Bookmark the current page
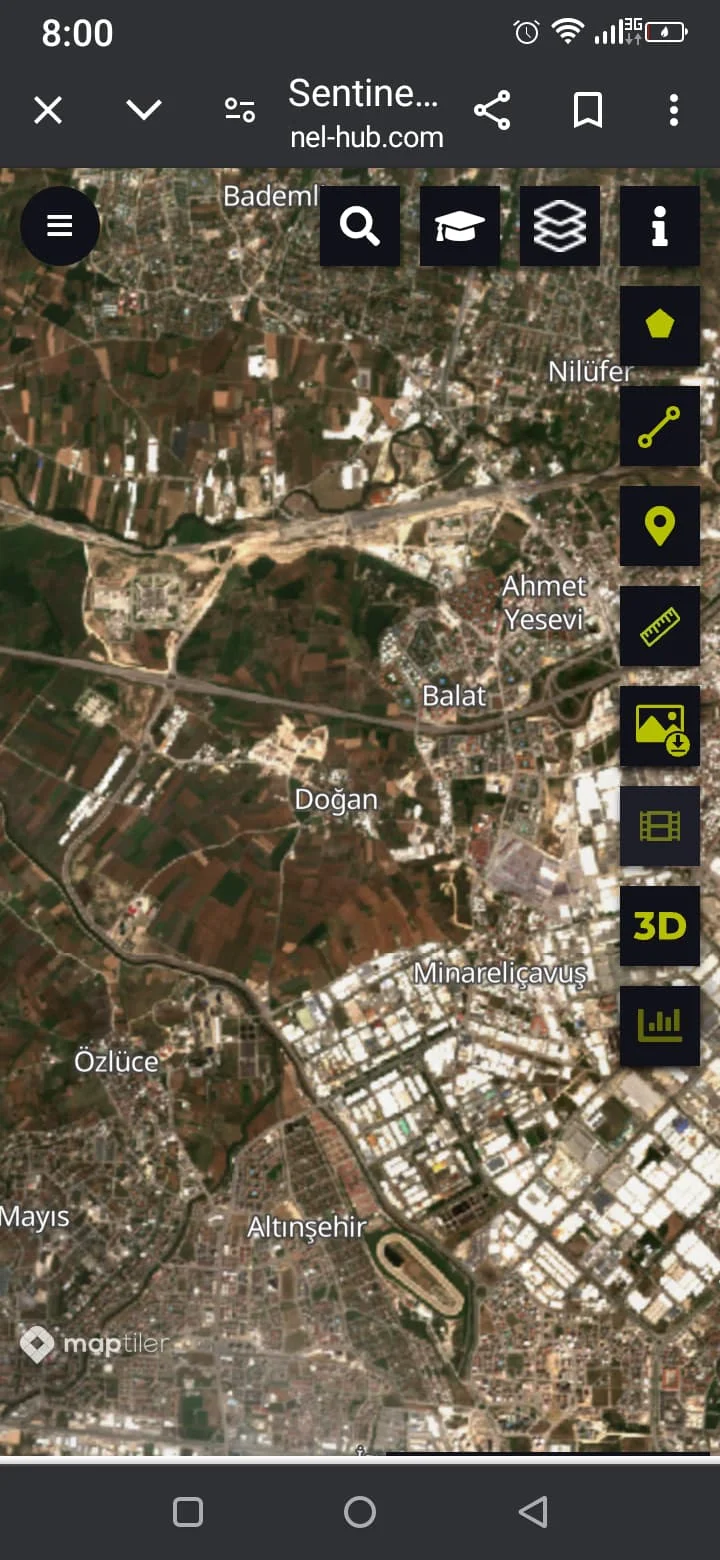This screenshot has height=1560, width=720. click(x=588, y=110)
